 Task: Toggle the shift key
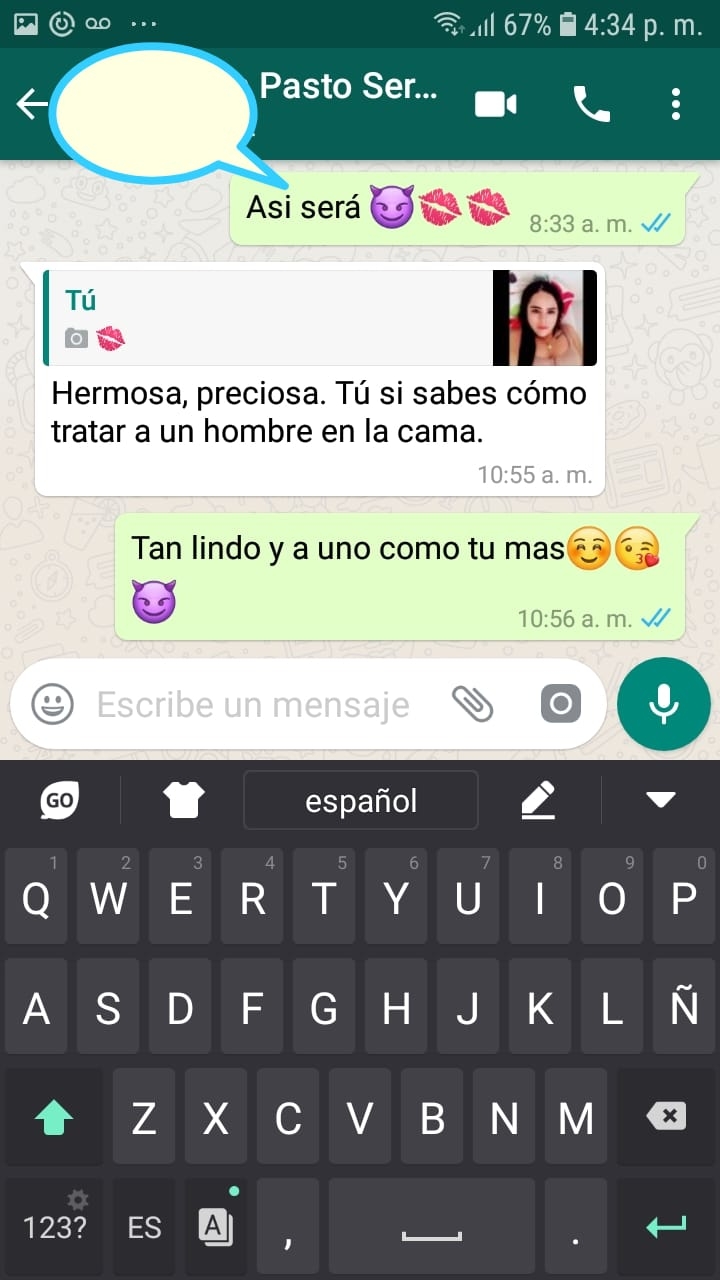pyautogui.click(x=54, y=1117)
